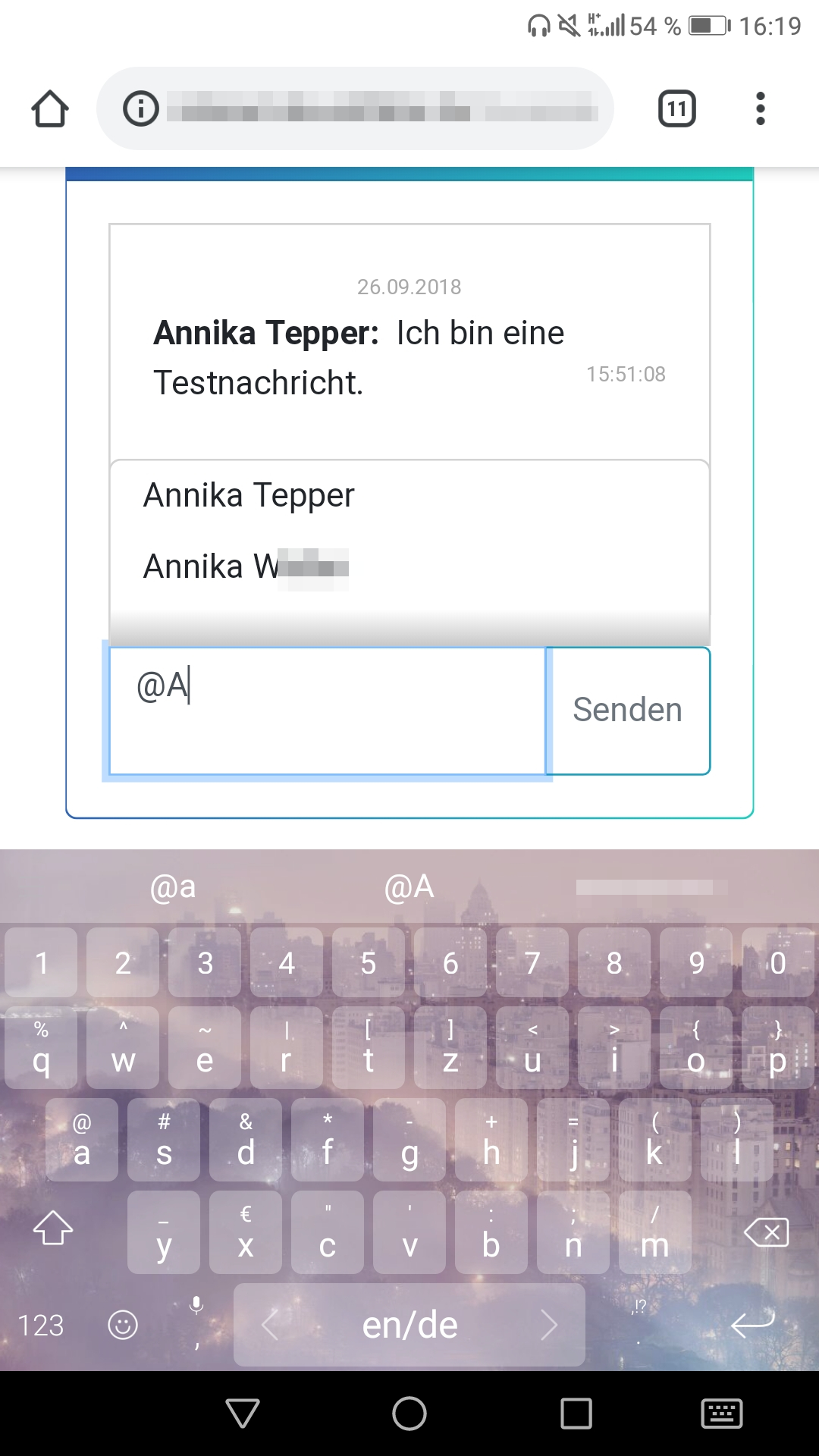The image size is (819, 1456).
Task: Select Annika Tepper from mention suggestions
Action: 249,495
